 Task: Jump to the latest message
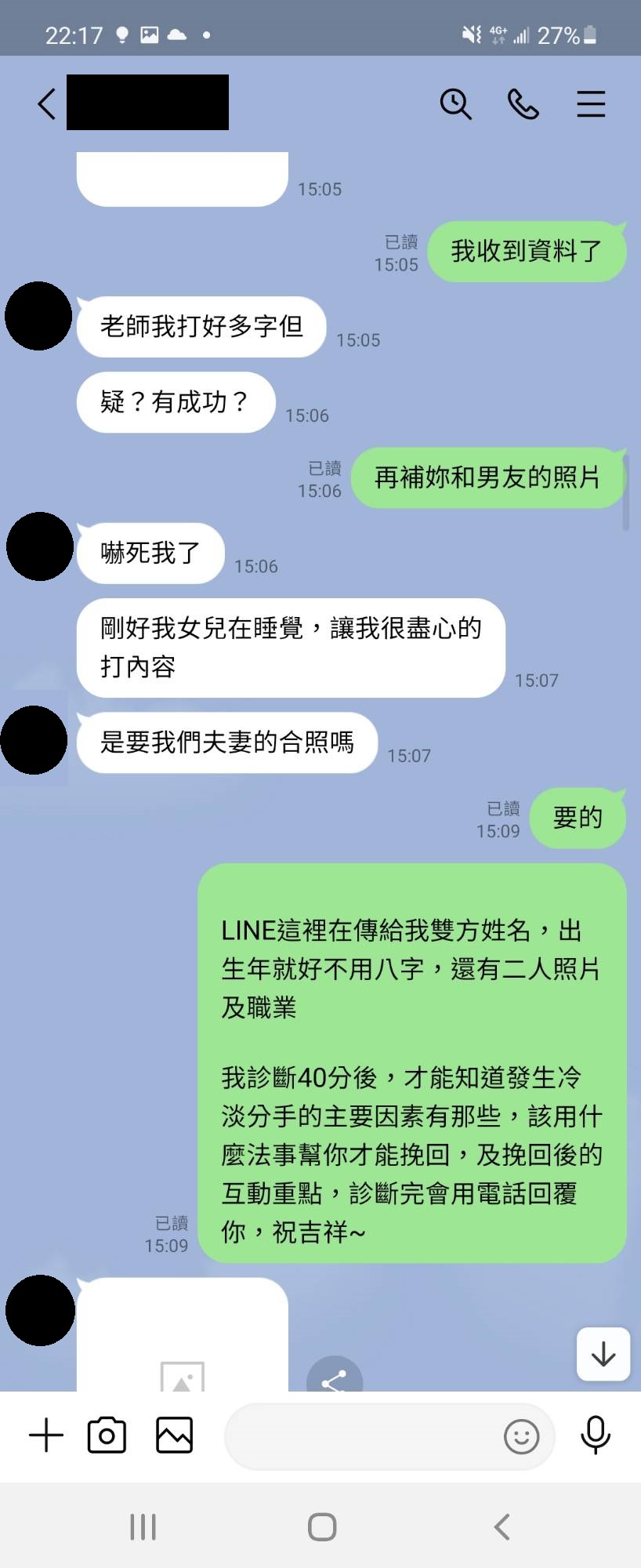tap(603, 1354)
